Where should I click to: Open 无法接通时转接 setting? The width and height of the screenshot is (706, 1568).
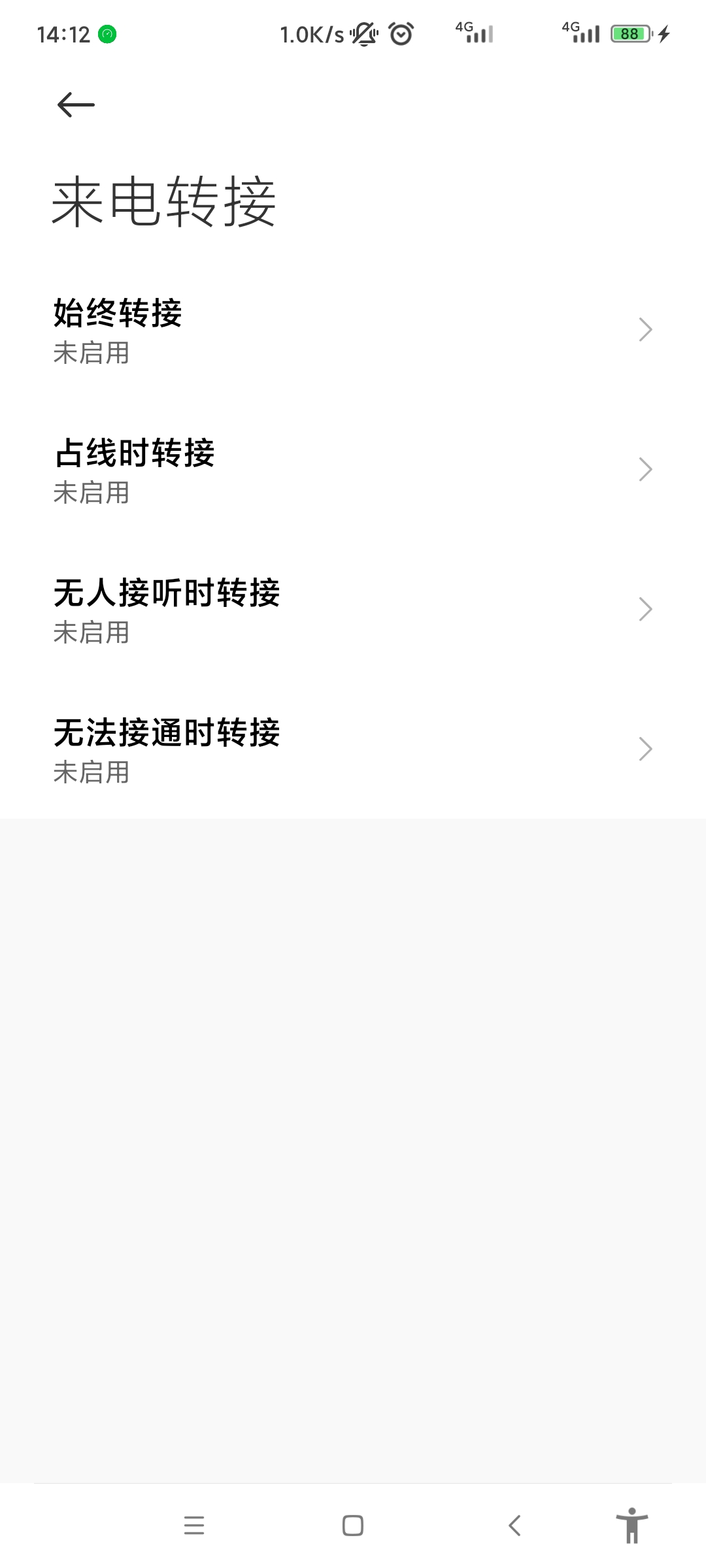tap(353, 749)
